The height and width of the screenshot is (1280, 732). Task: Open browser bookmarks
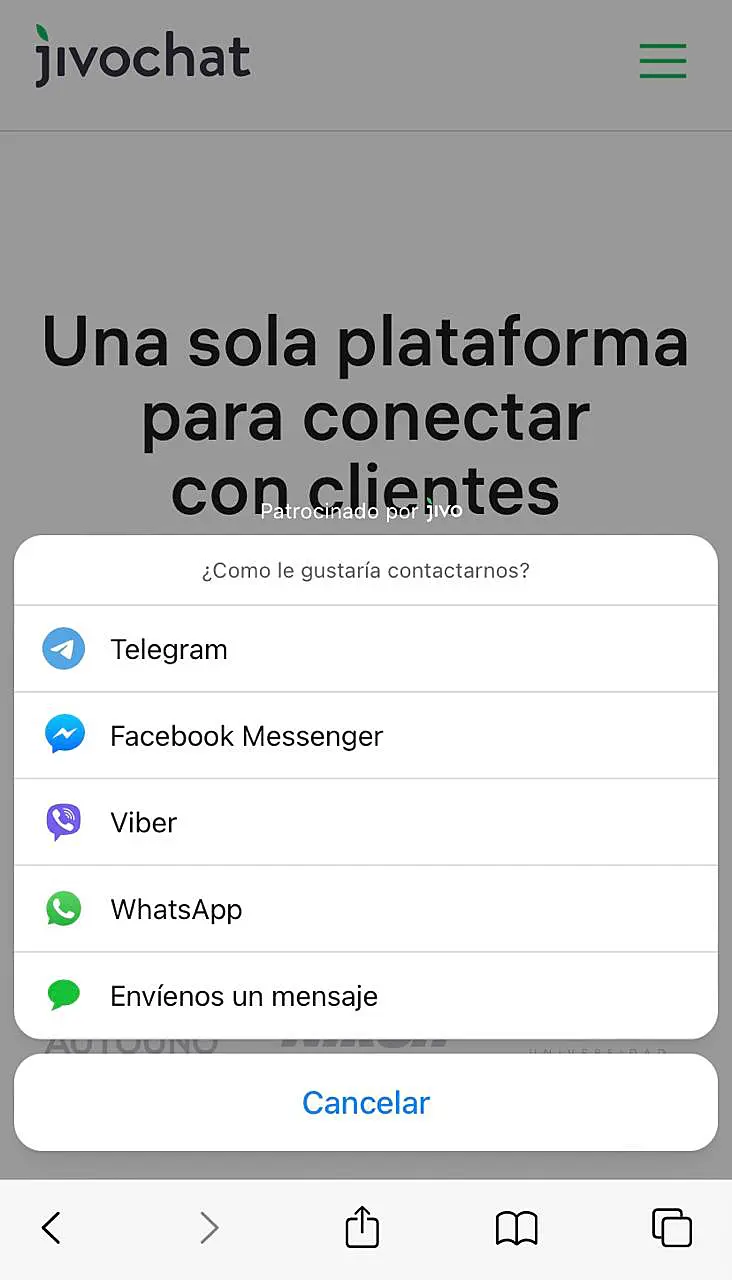pos(516,1227)
